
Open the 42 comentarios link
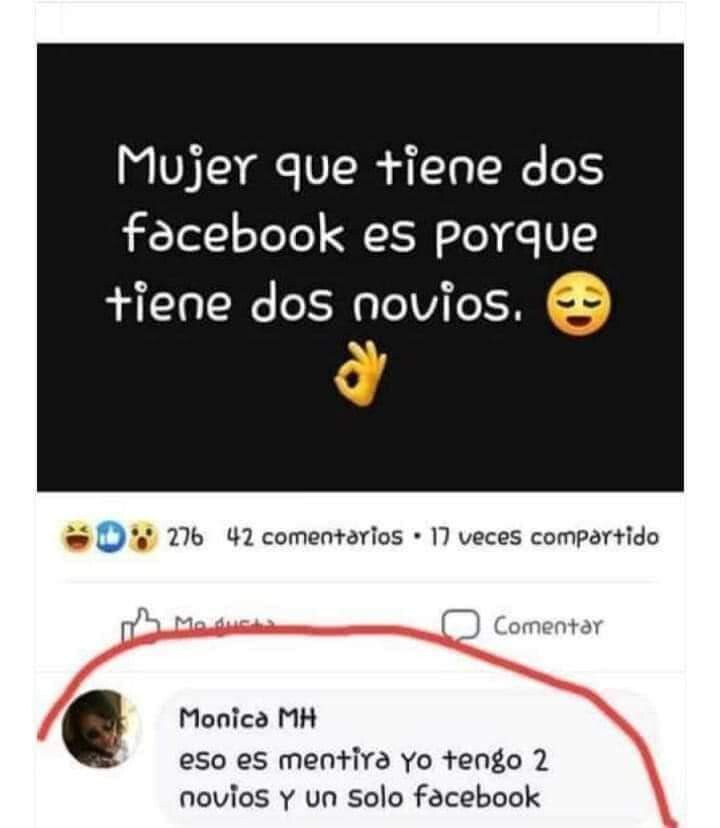tap(316, 537)
